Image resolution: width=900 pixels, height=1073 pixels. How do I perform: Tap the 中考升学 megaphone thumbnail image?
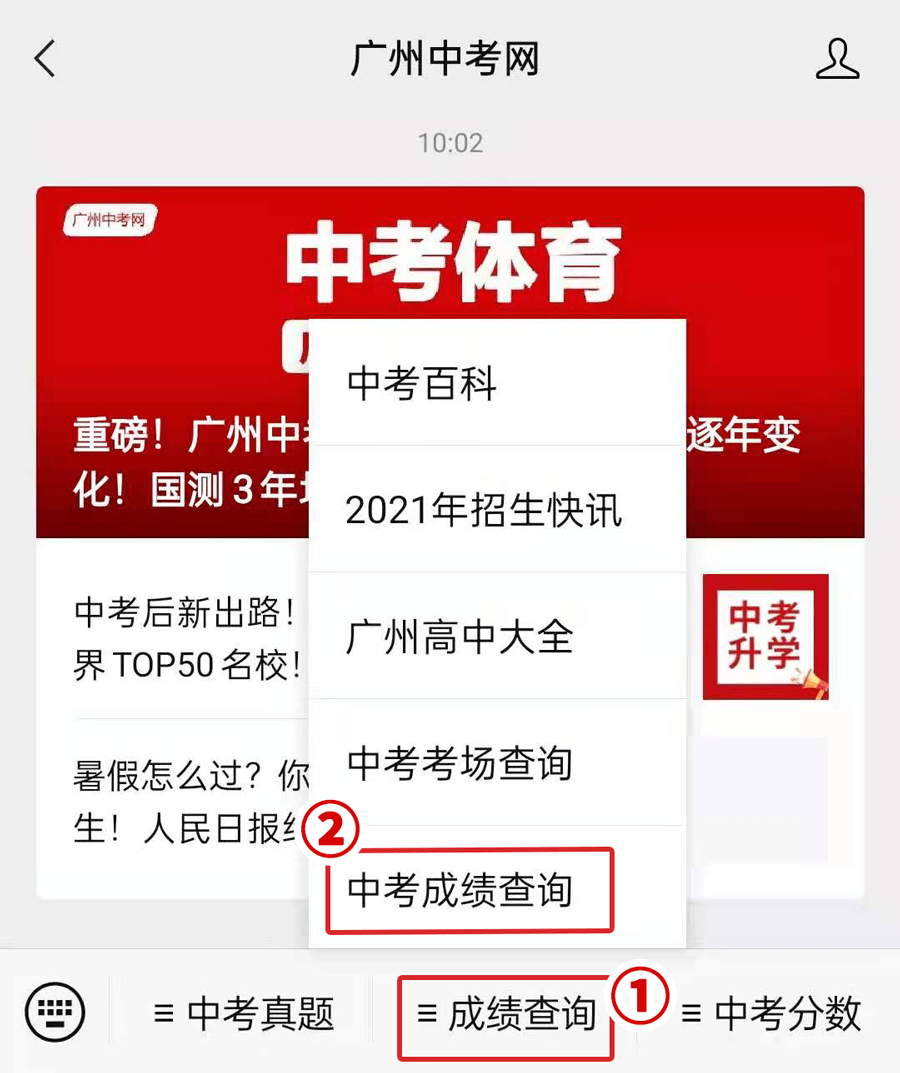point(765,637)
